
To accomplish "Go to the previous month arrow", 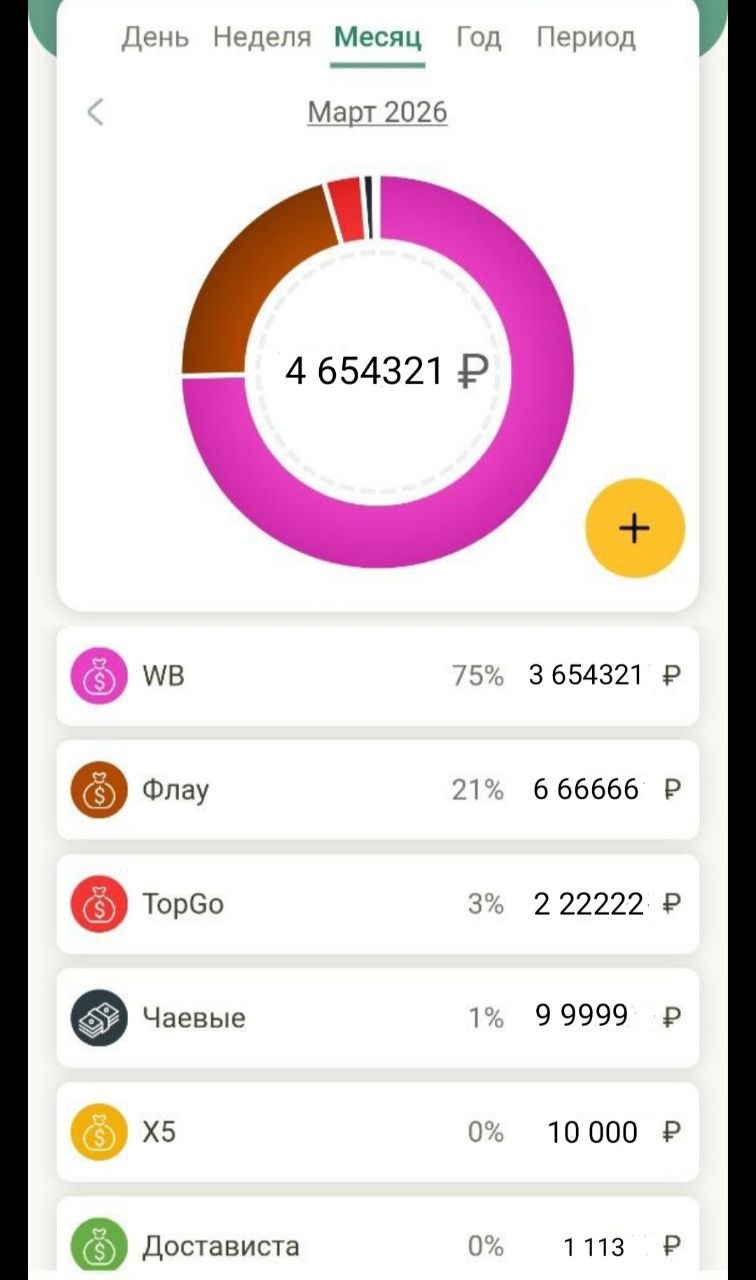I will (96, 112).
